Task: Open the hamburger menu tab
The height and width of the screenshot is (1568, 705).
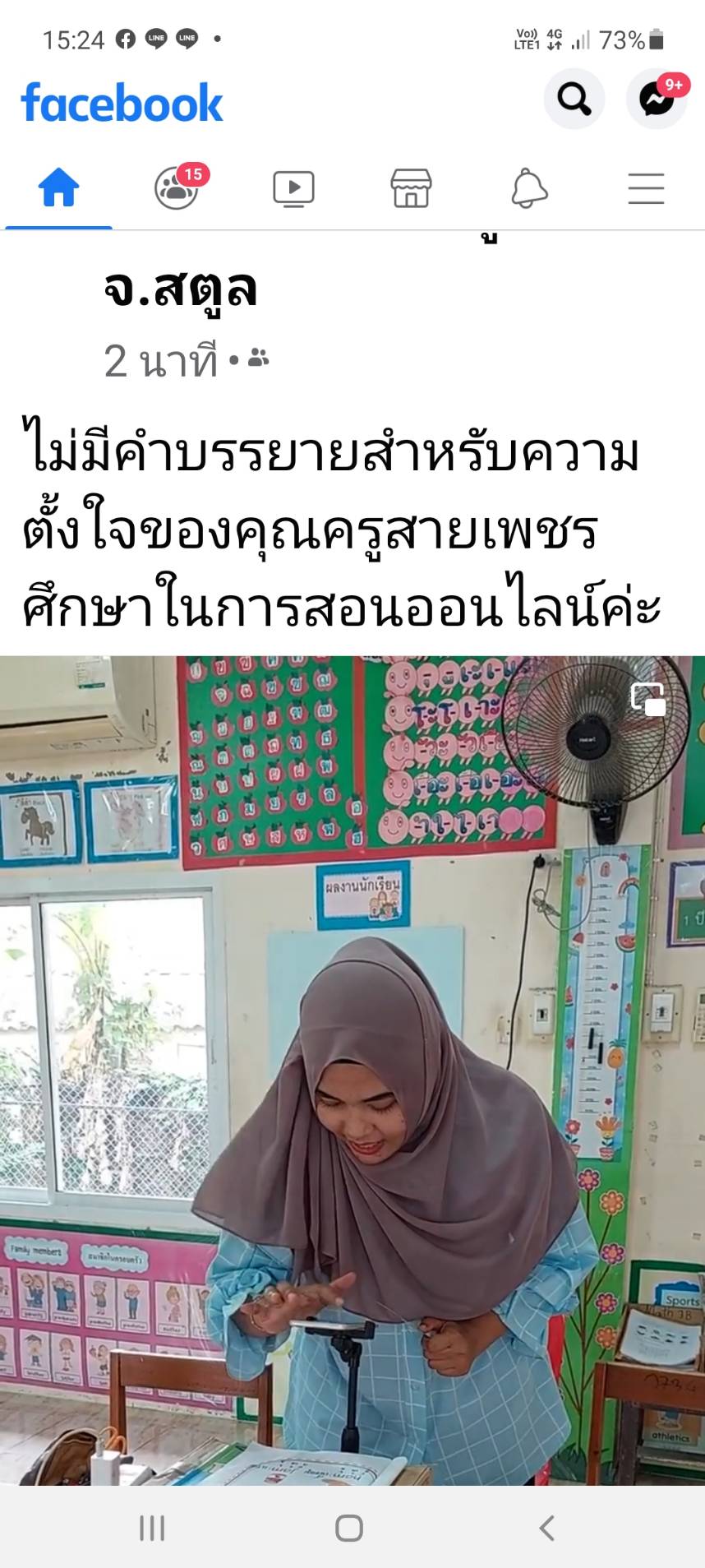Action: pyautogui.click(x=646, y=188)
